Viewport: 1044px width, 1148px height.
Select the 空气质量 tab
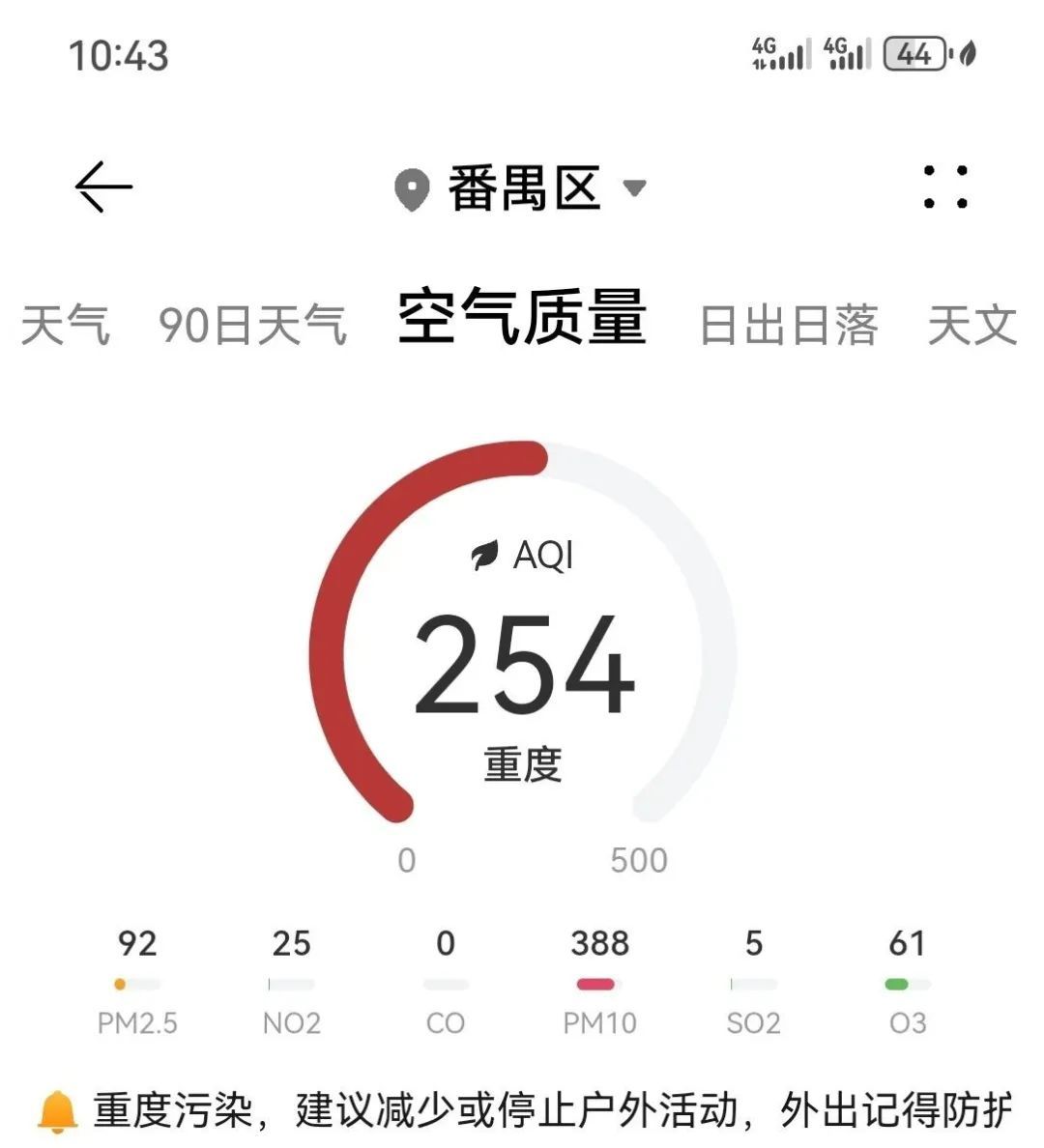522,318
